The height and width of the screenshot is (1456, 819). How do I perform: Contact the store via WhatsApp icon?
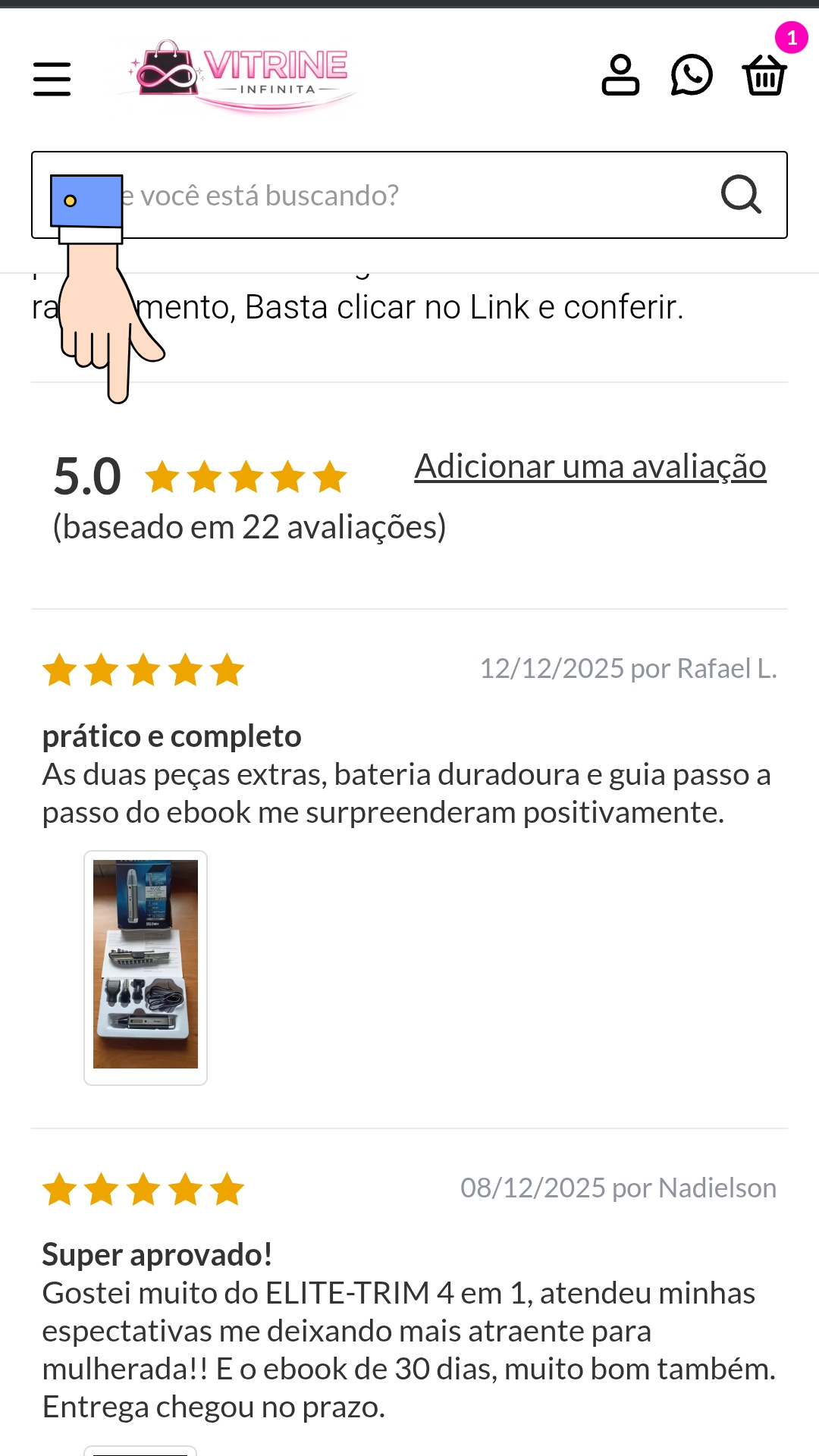692,75
